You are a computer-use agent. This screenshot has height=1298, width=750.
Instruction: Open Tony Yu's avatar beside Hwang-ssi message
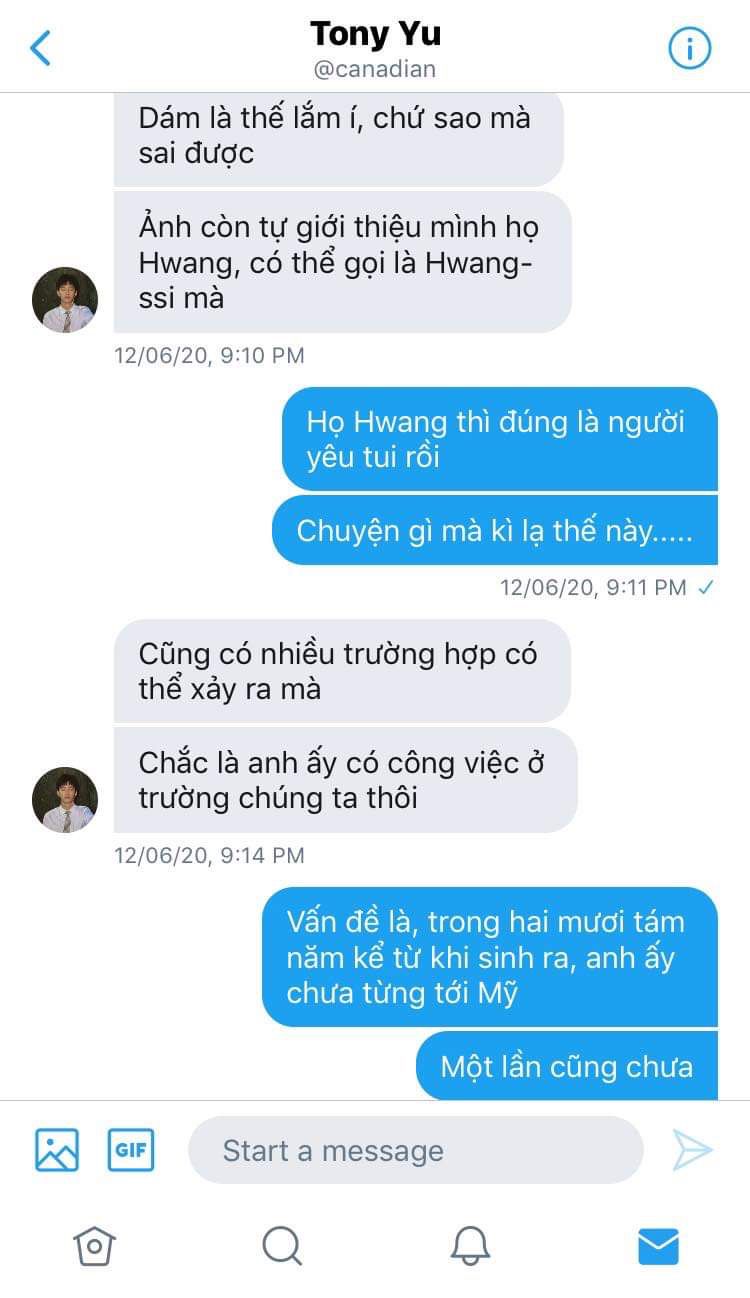coord(65,299)
